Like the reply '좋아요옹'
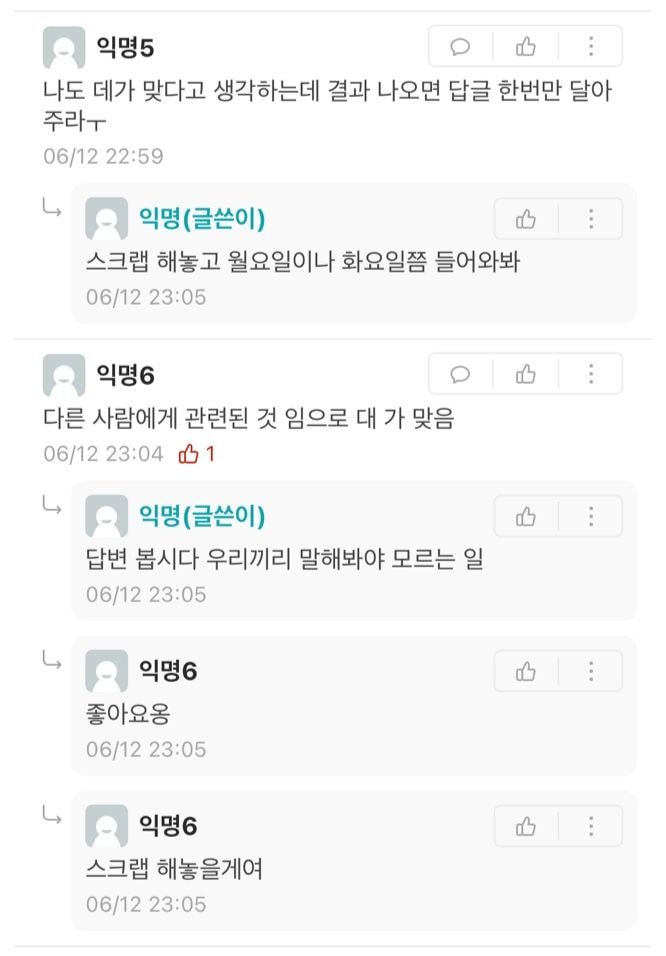 coord(526,671)
